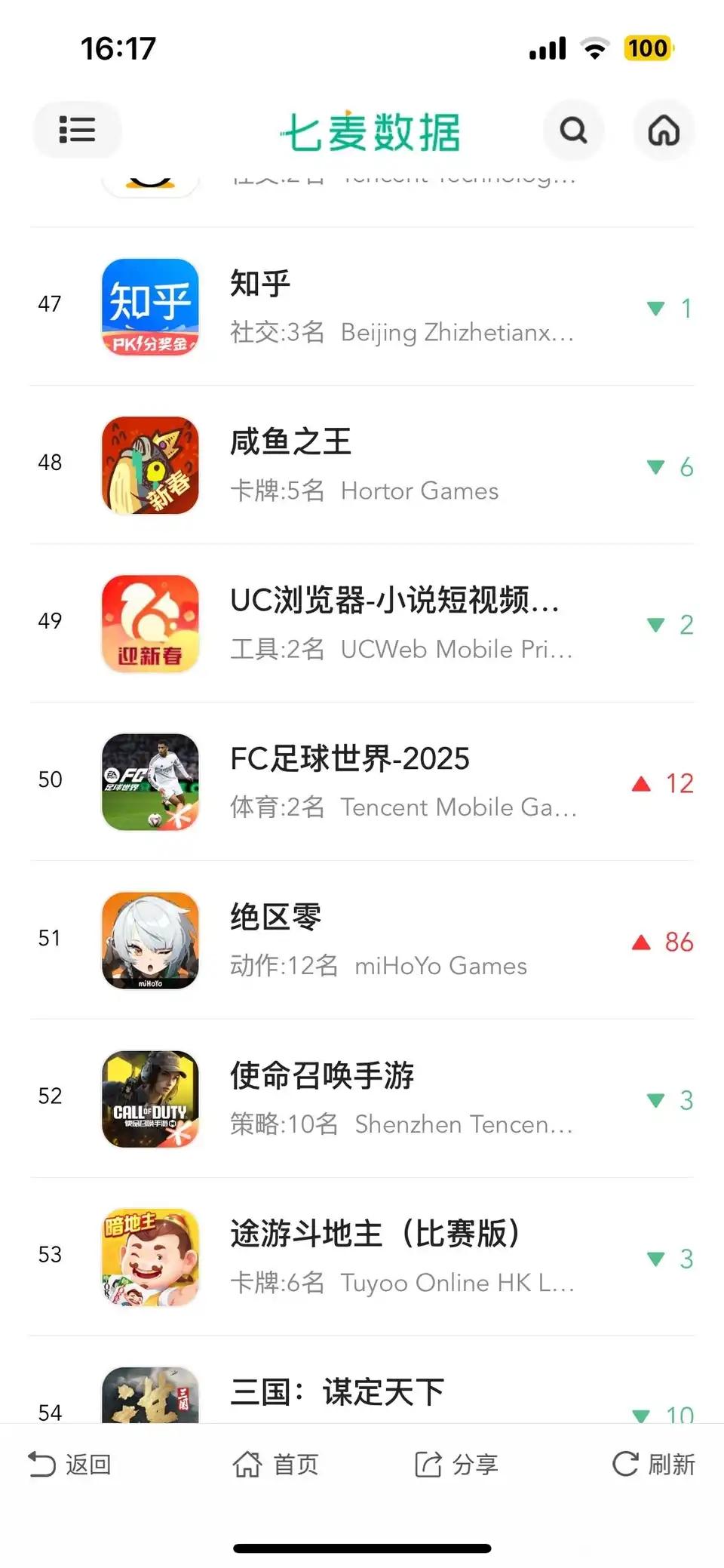Open 三国：谋定天下 entry
Screen dimensions: 724x1568
(362, 1381)
